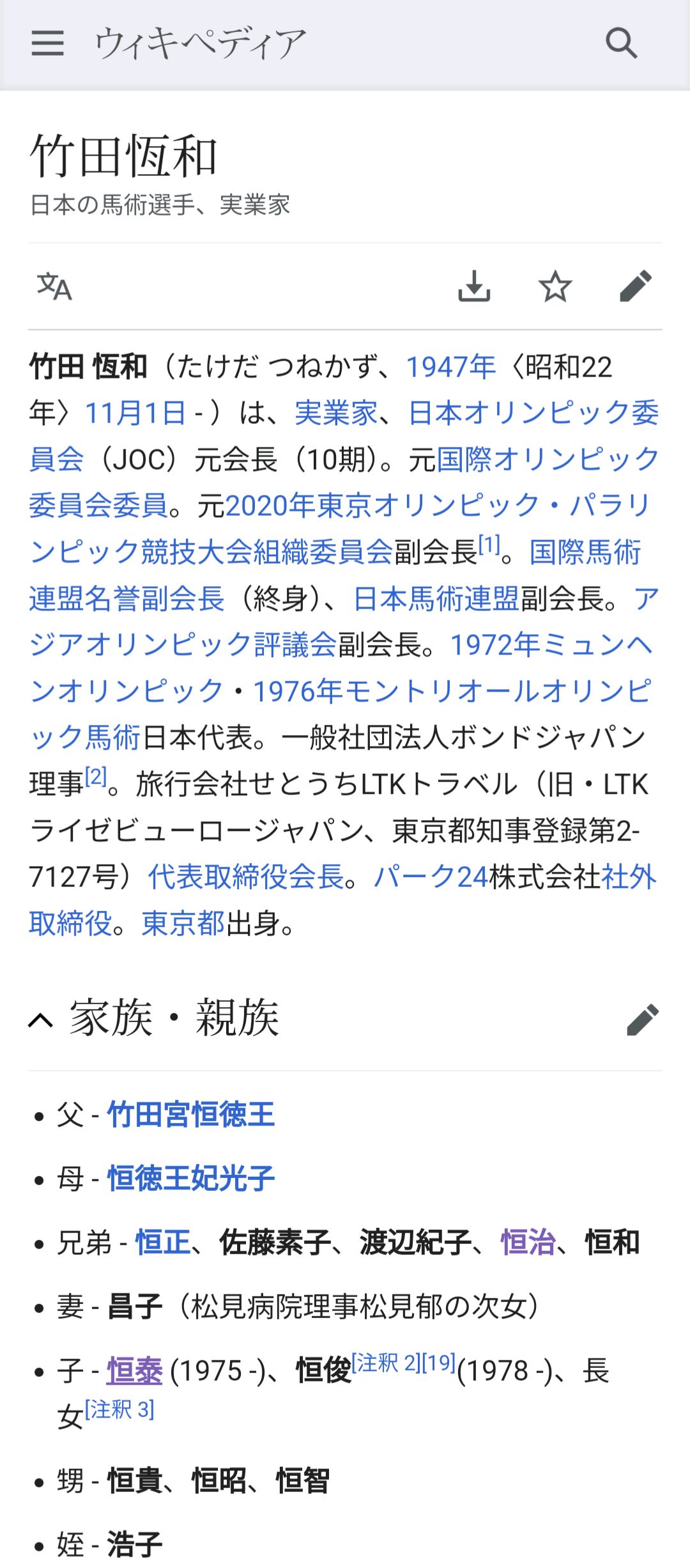The image size is (690, 1568).
Task: Open the 恒治 link
Action: point(528,1243)
